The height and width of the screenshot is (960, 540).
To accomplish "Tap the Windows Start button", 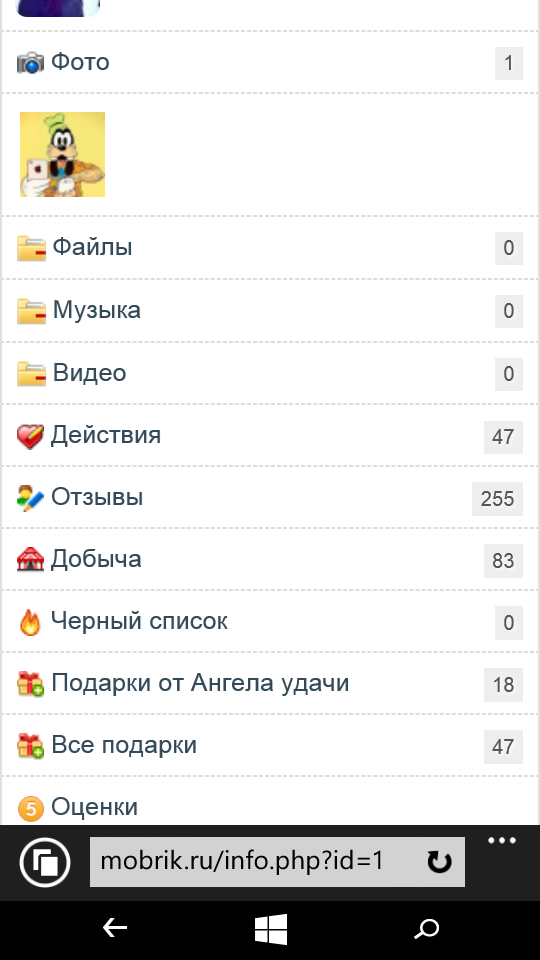I will click(x=271, y=929).
